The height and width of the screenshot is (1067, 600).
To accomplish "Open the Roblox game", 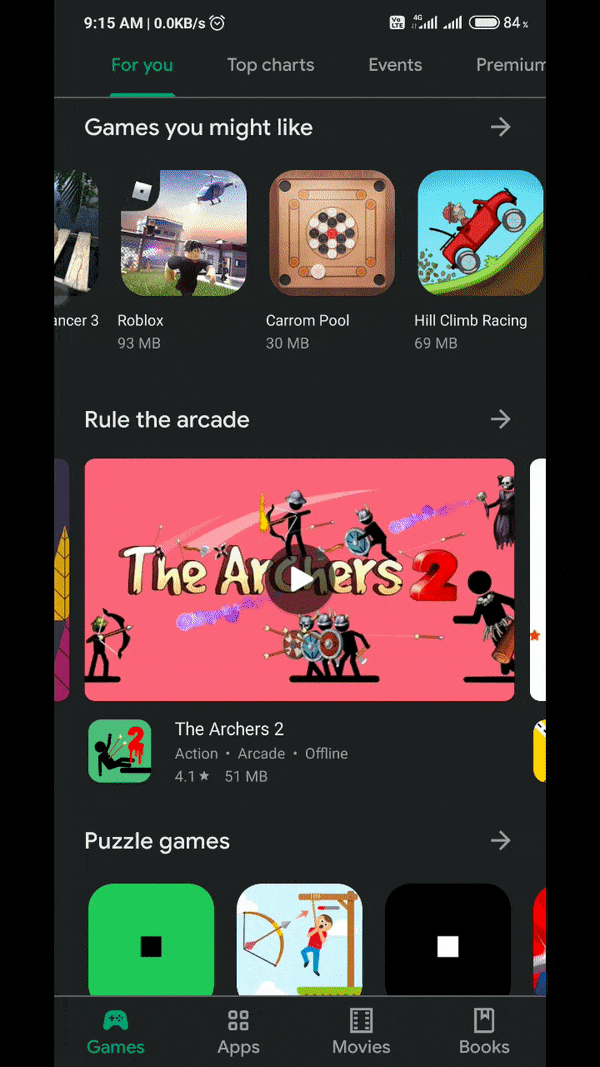I will pos(183,233).
